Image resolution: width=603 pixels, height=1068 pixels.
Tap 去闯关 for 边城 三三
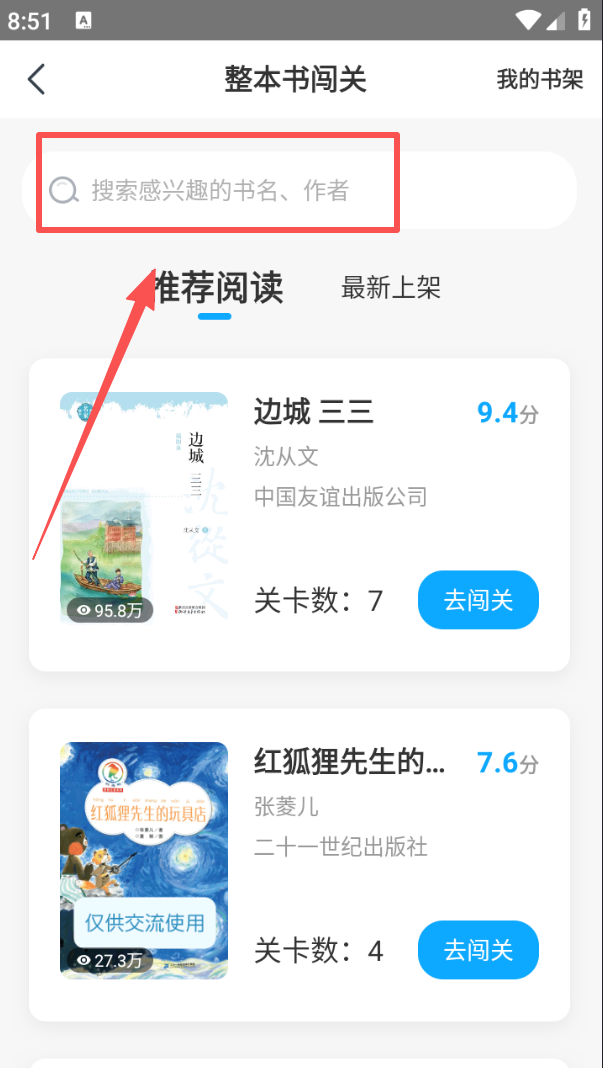(478, 600)
